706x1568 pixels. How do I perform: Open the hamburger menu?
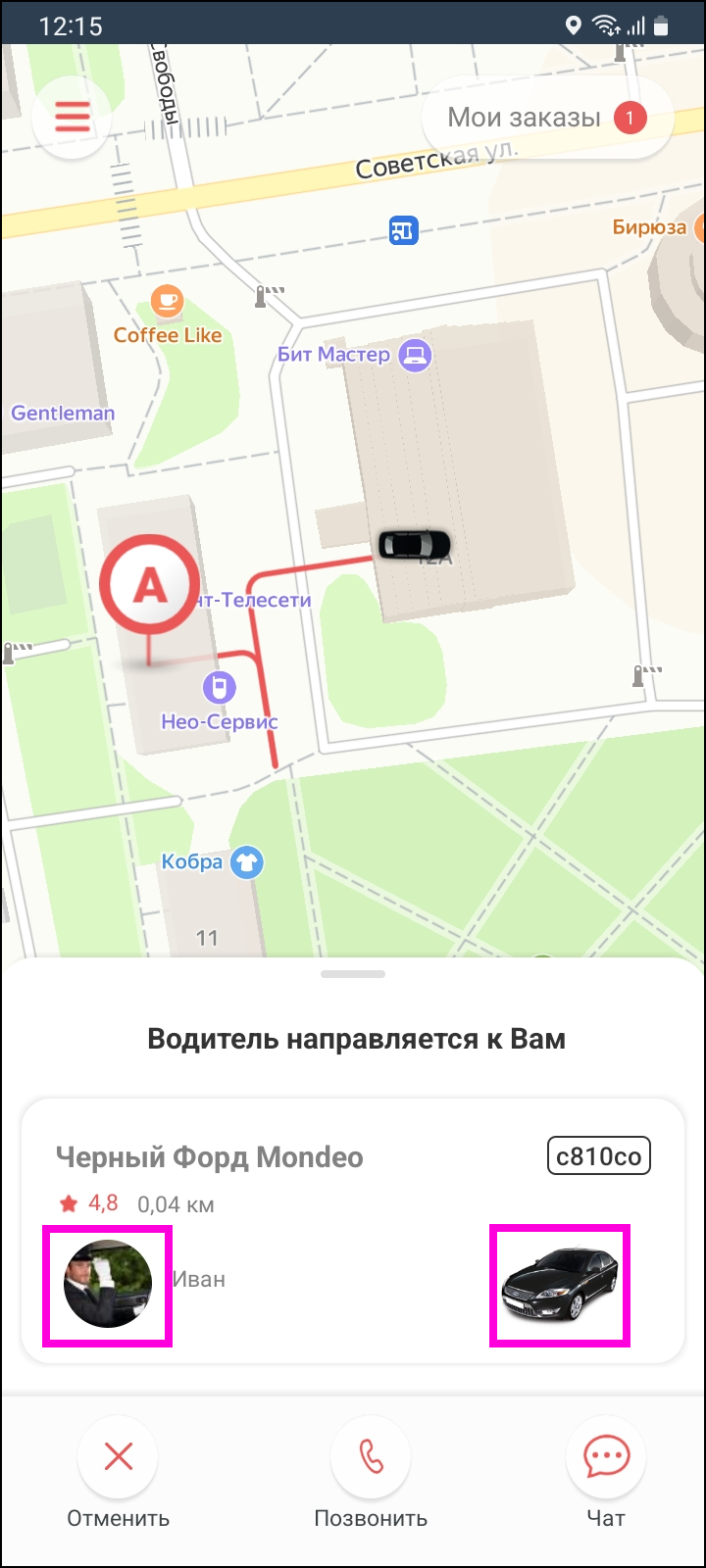pyautogui.click(x=72, y=118)
